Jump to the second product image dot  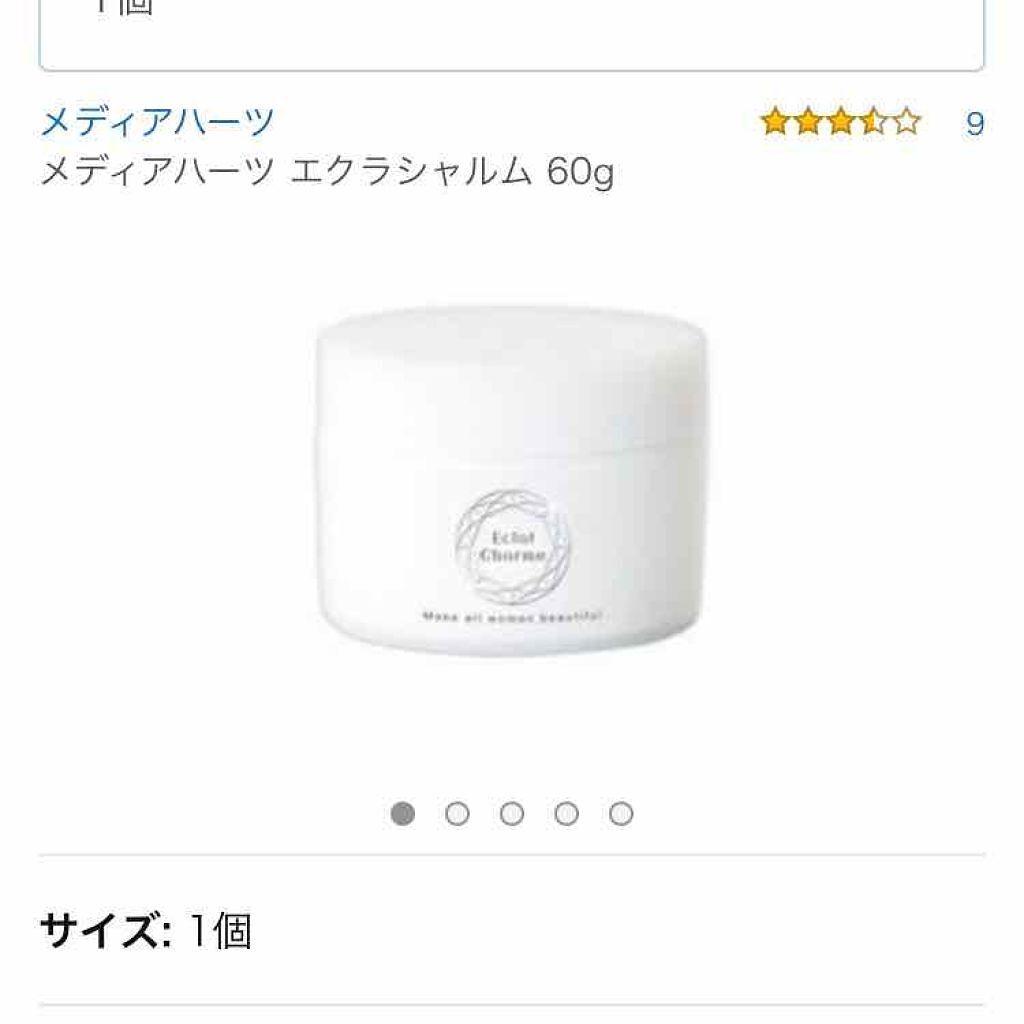(x=457, y=814)
